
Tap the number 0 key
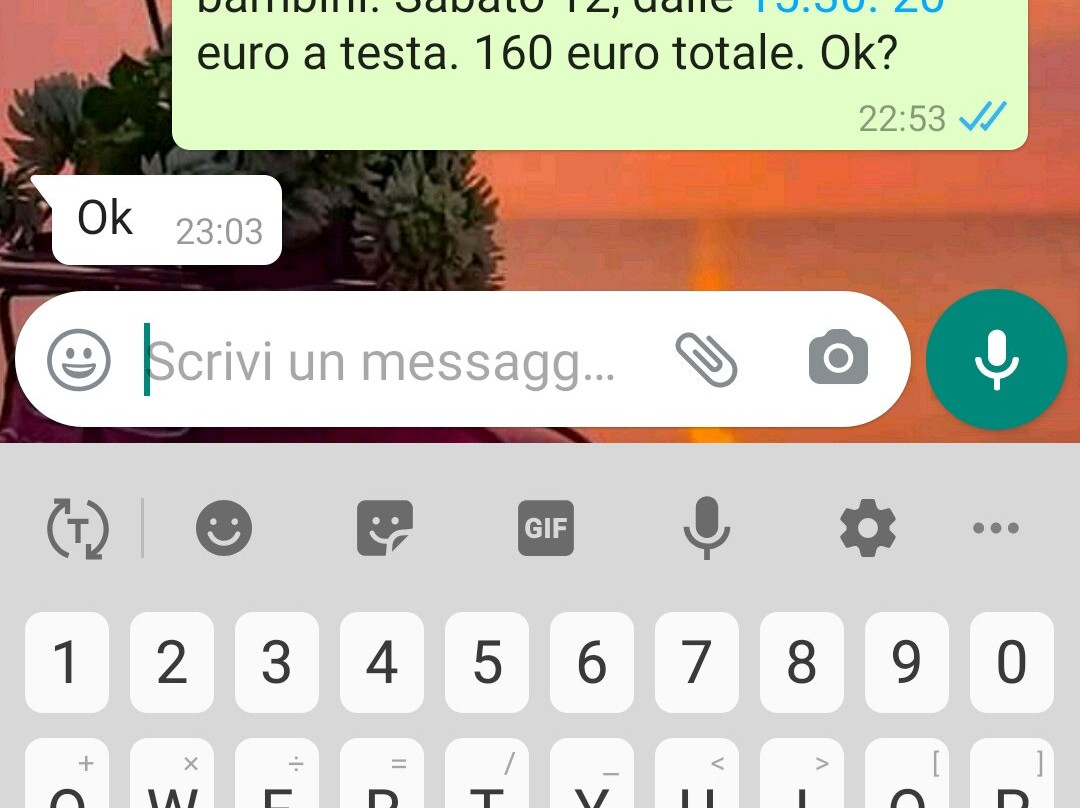point(1011,662)
